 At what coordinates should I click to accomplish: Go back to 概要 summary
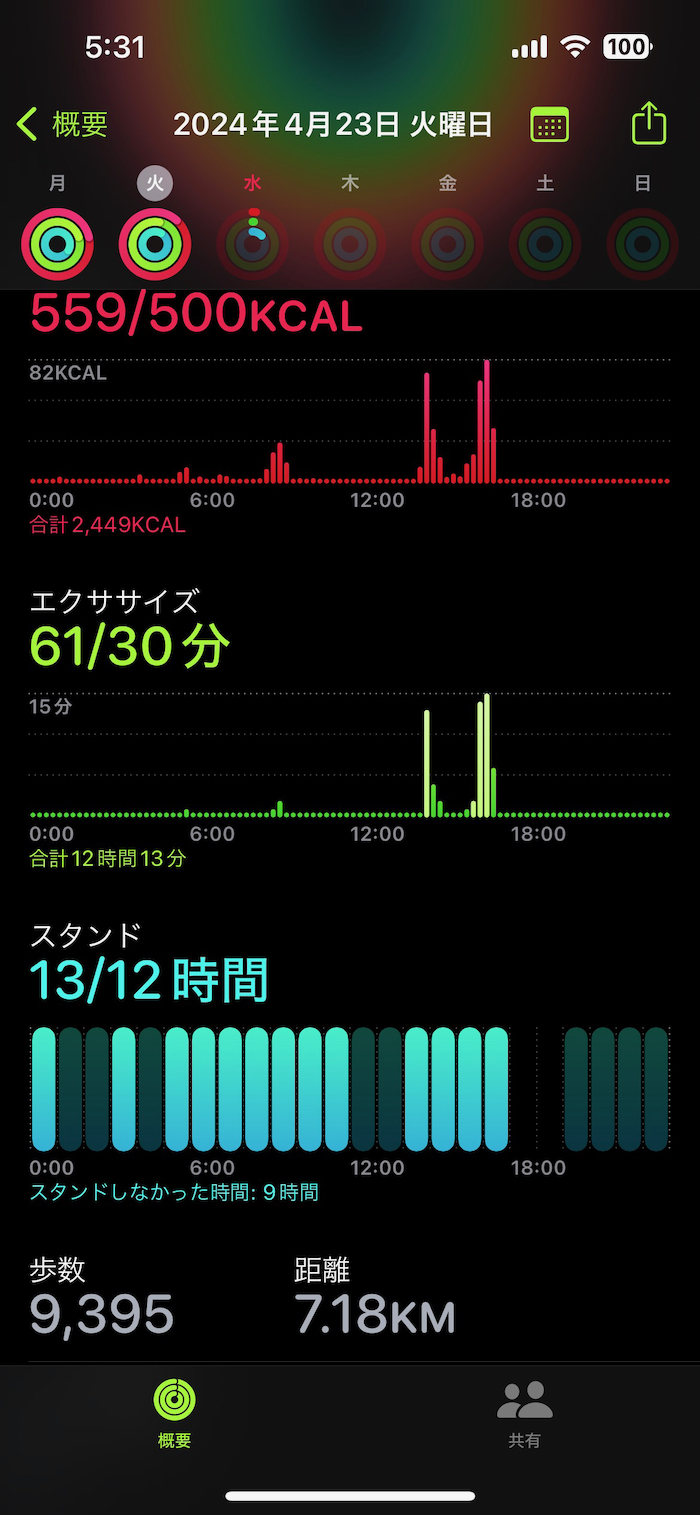(x=62, y=125)
